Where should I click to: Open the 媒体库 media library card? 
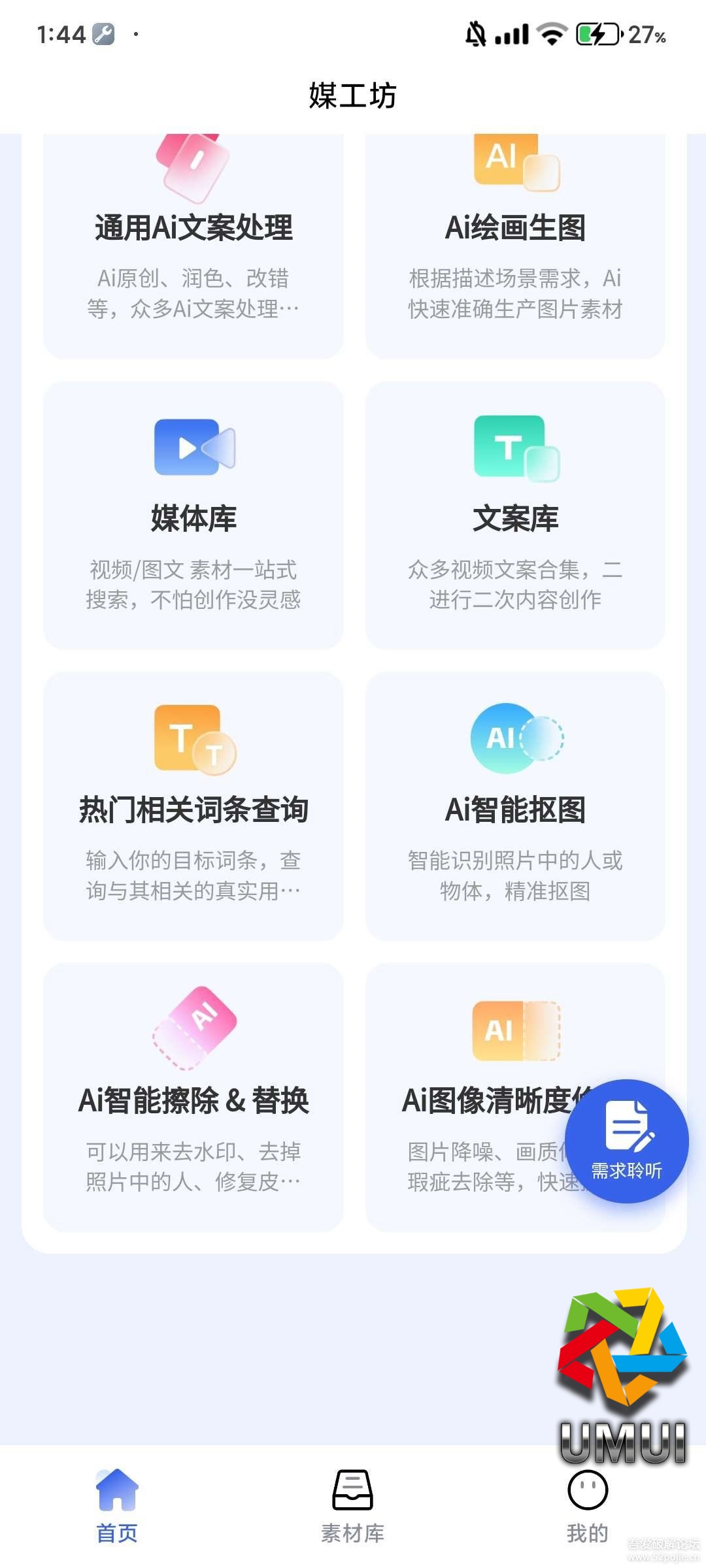193,515
